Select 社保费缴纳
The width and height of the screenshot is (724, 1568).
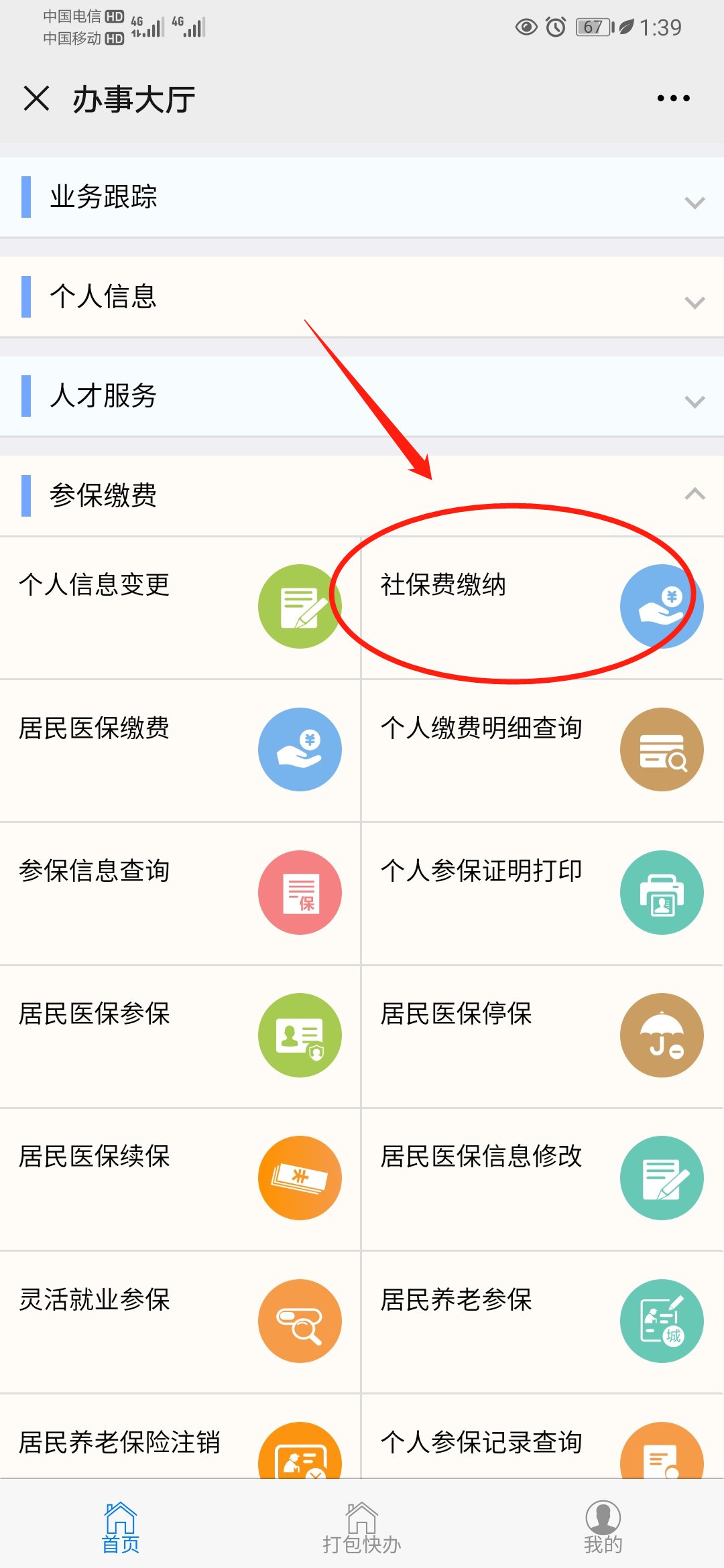542,606
